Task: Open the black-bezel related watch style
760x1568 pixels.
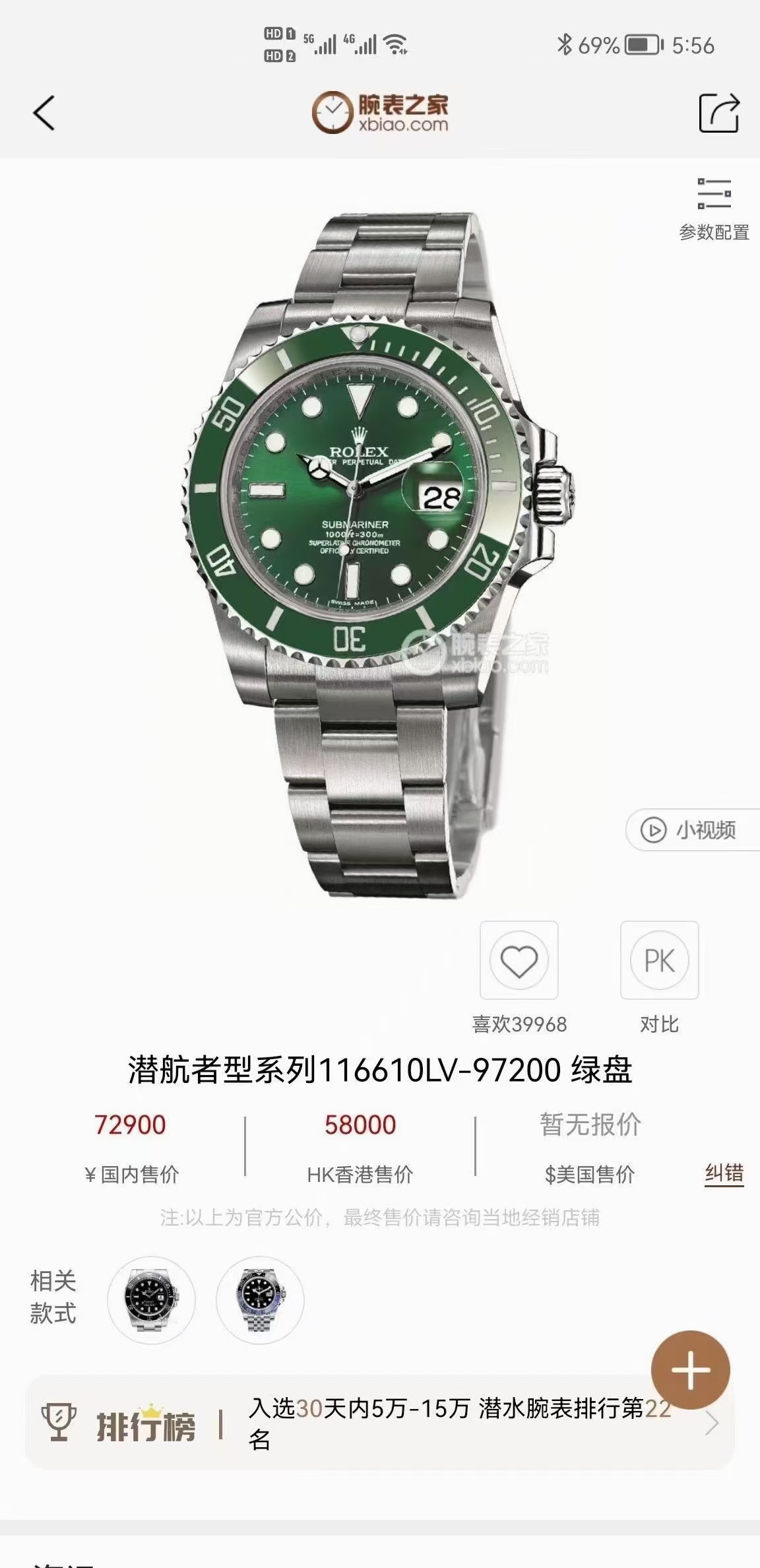Action: click(x=151, y=1300)
